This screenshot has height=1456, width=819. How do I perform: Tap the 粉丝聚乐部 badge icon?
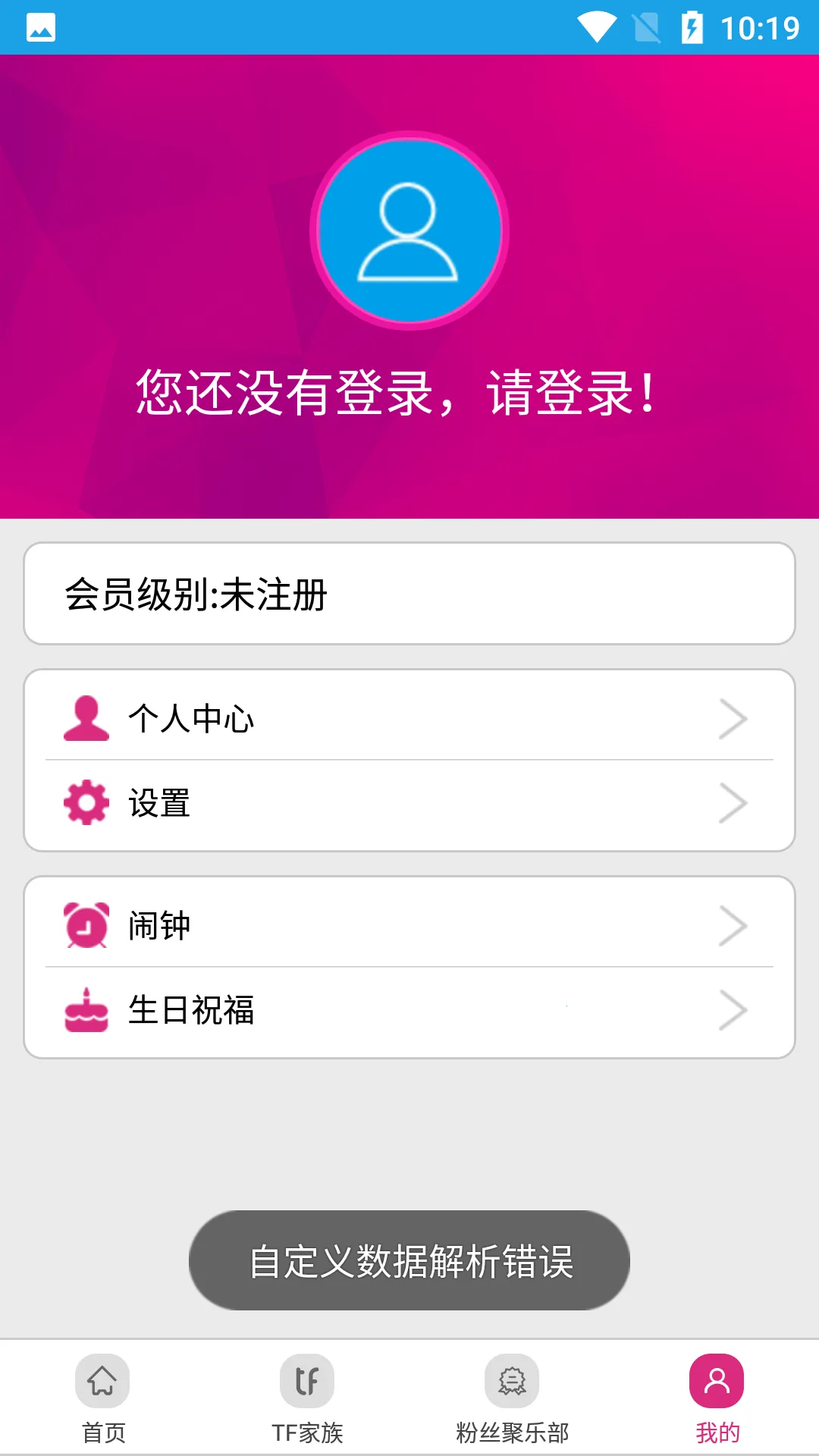pyautogui.click(x=512, y=1382)
